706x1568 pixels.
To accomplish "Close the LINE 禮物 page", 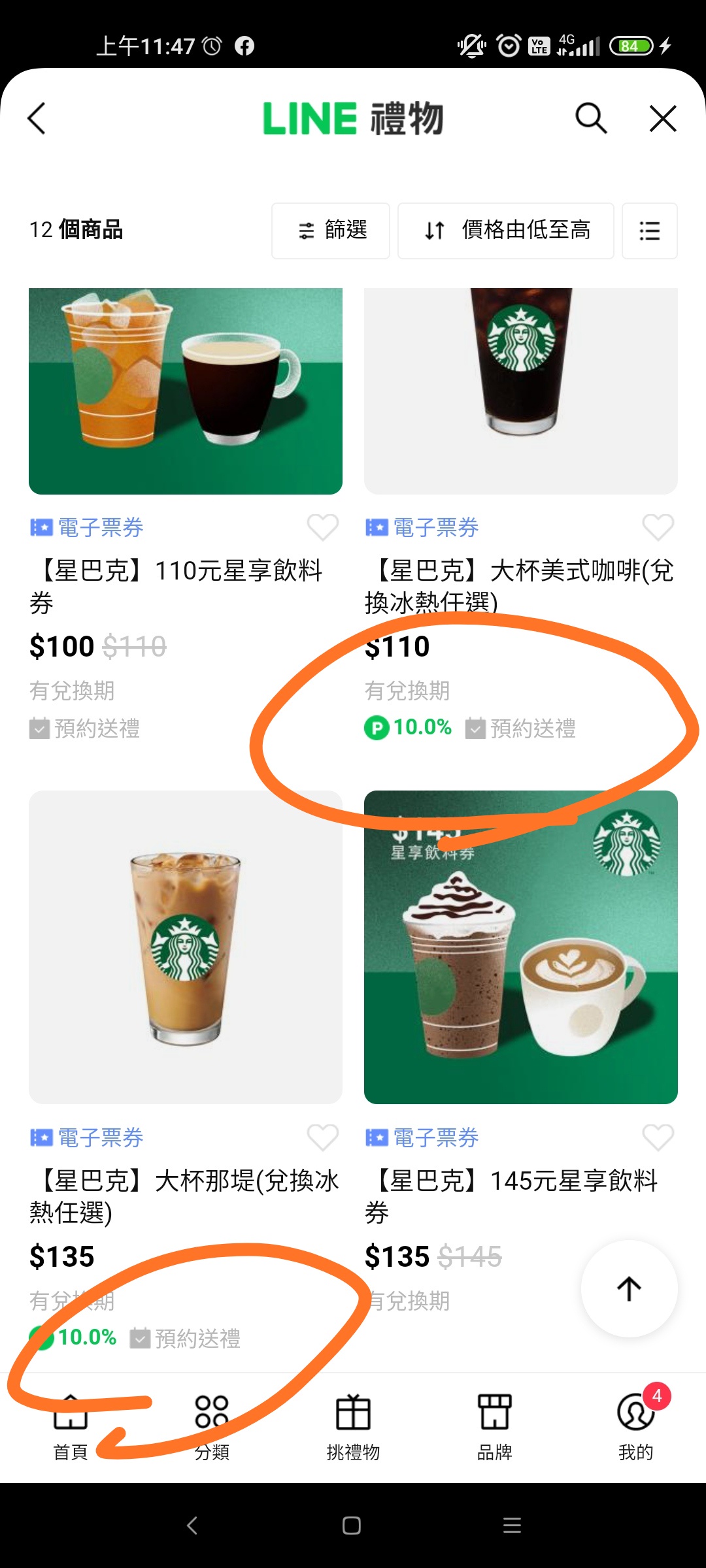I will click(x=663, y=119).
